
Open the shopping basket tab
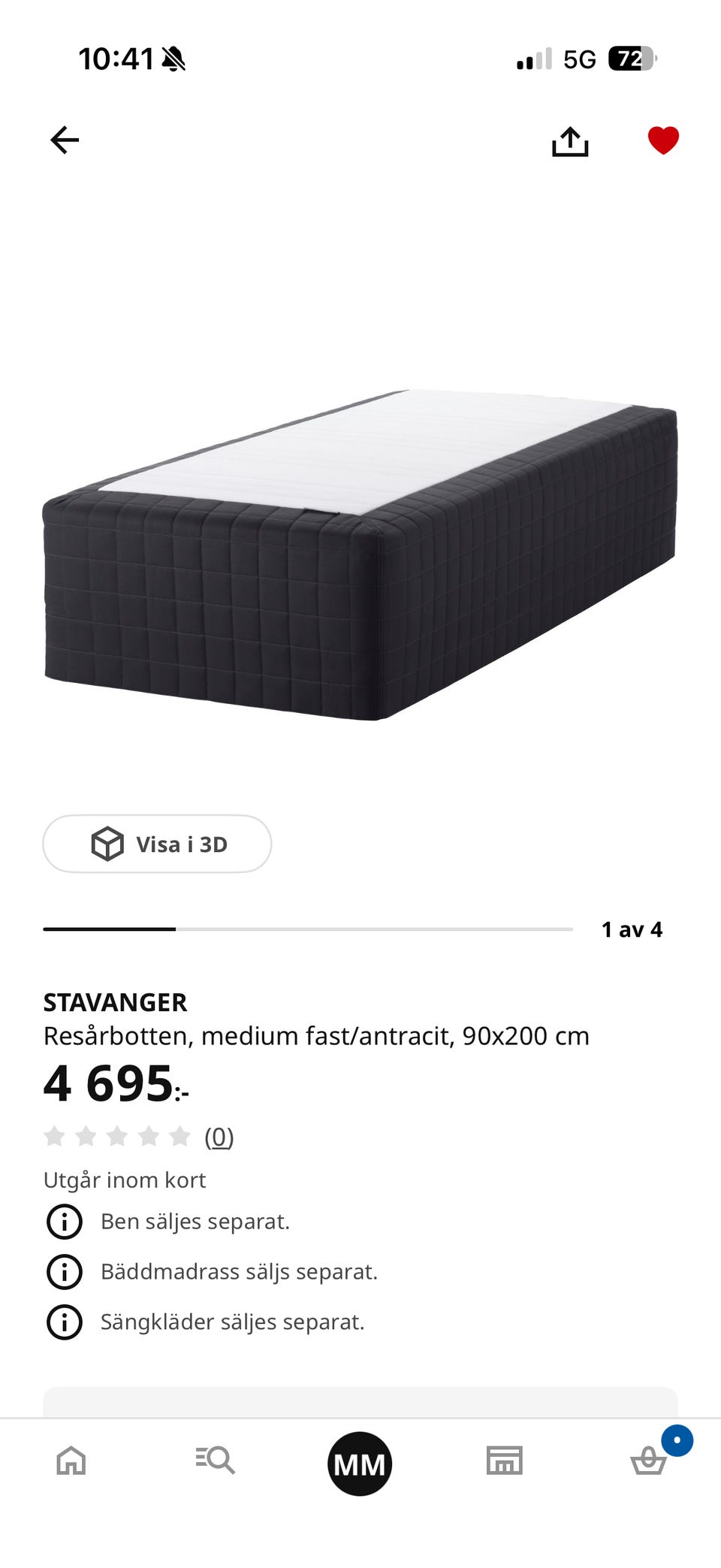click(649, 1461)
